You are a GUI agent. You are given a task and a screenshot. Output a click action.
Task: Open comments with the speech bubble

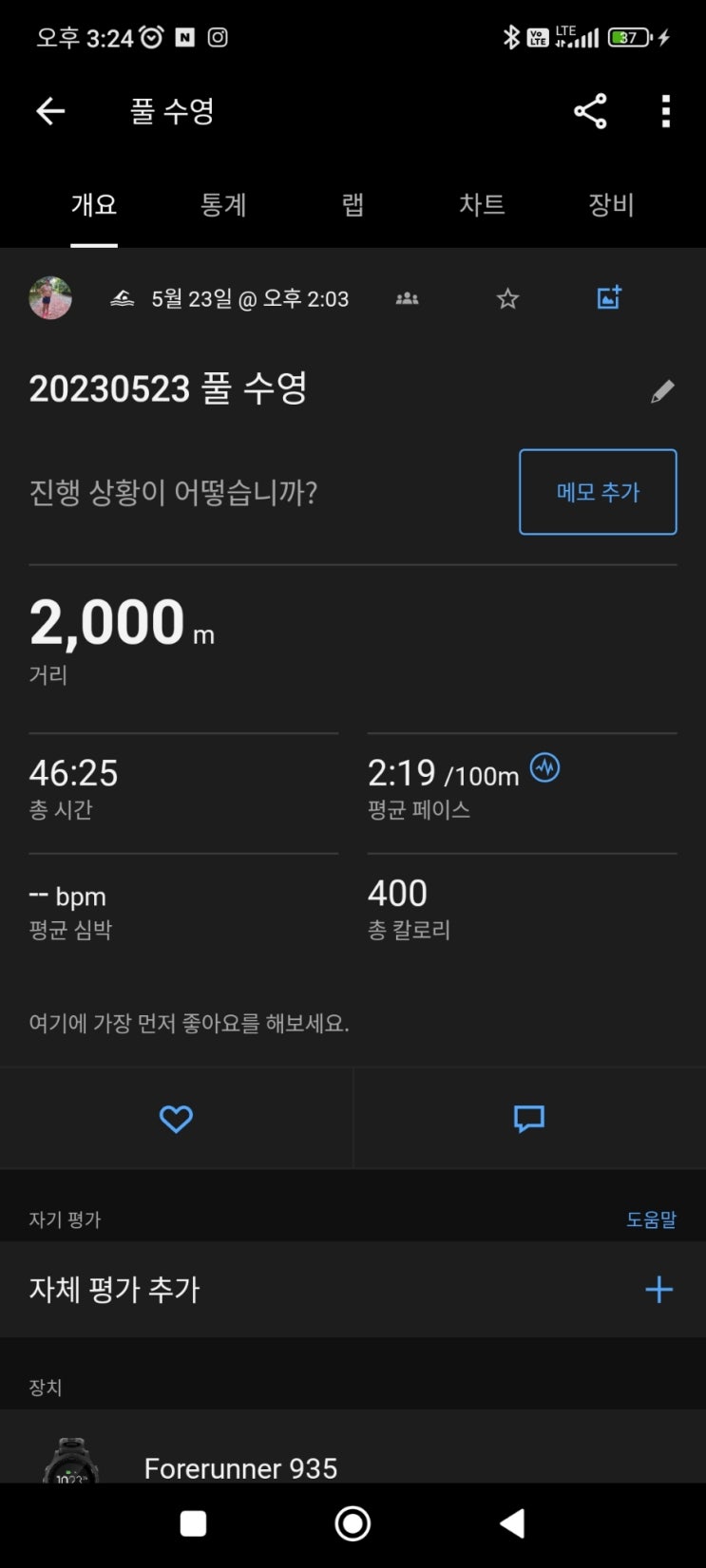tap(529, 1119)
